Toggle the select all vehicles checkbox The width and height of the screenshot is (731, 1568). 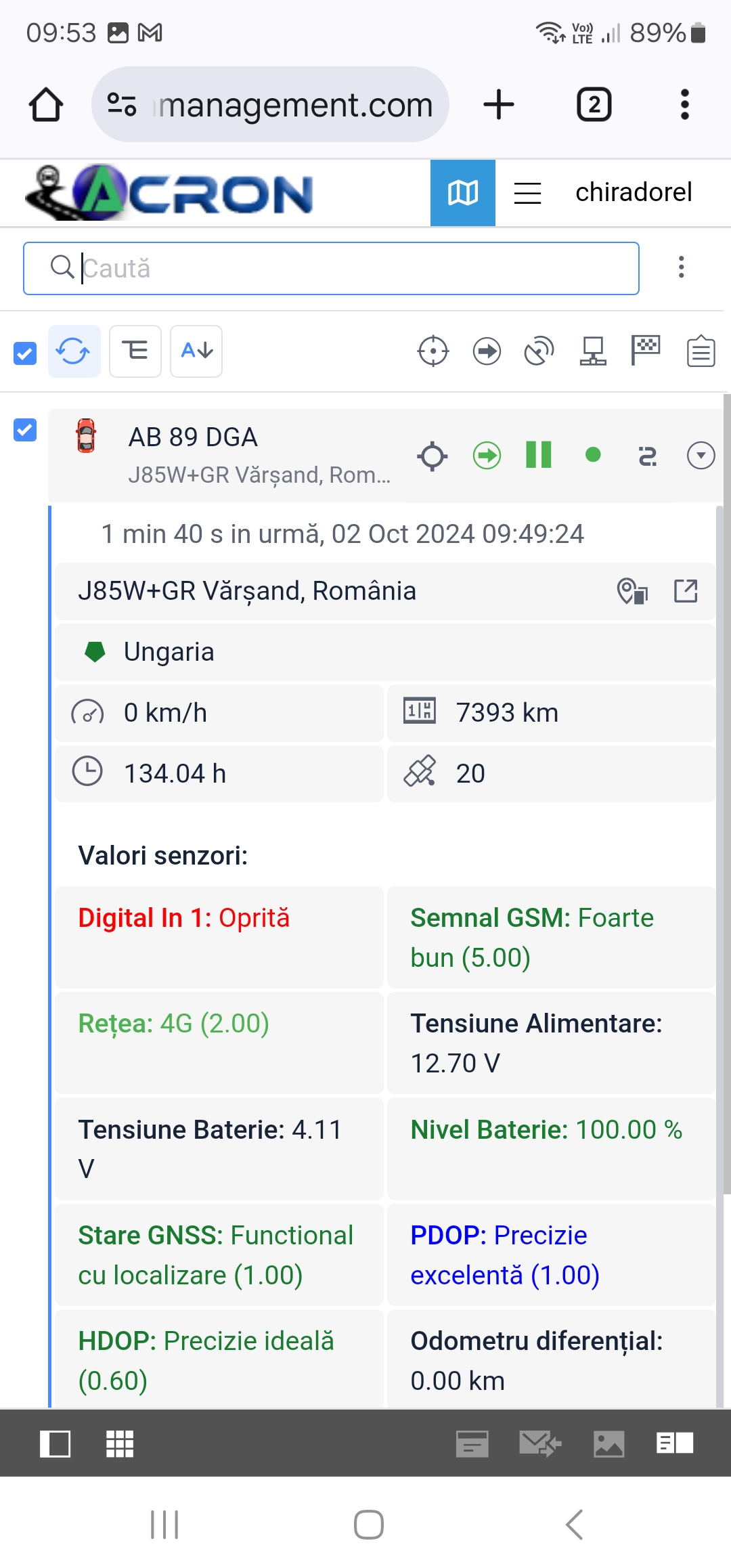click(25, 353)
